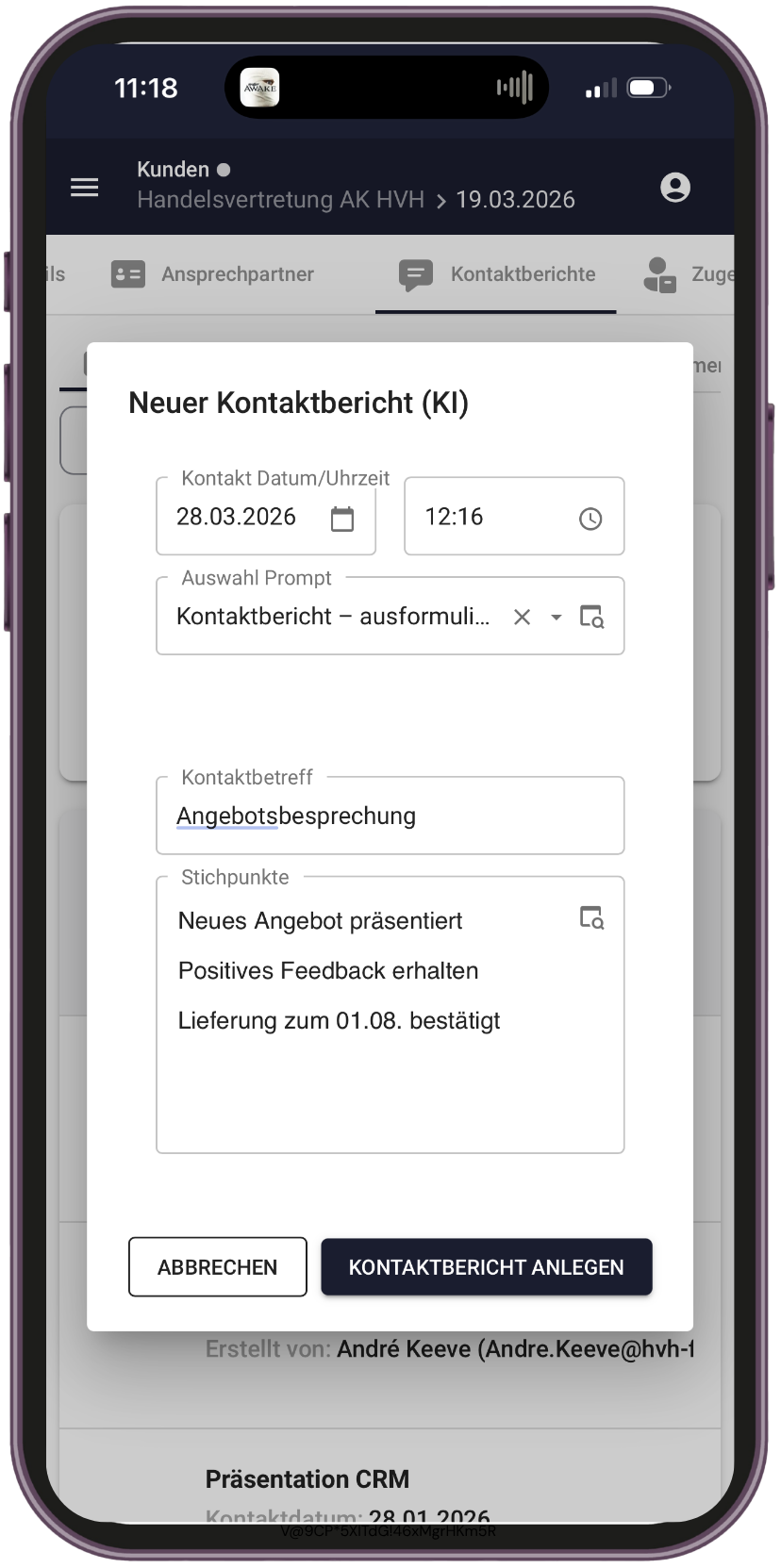Open the Handelsvertretung AK HVH breadcrumb
The width and height of the screenshot is (781, 1568).
[x=279, y=199]
